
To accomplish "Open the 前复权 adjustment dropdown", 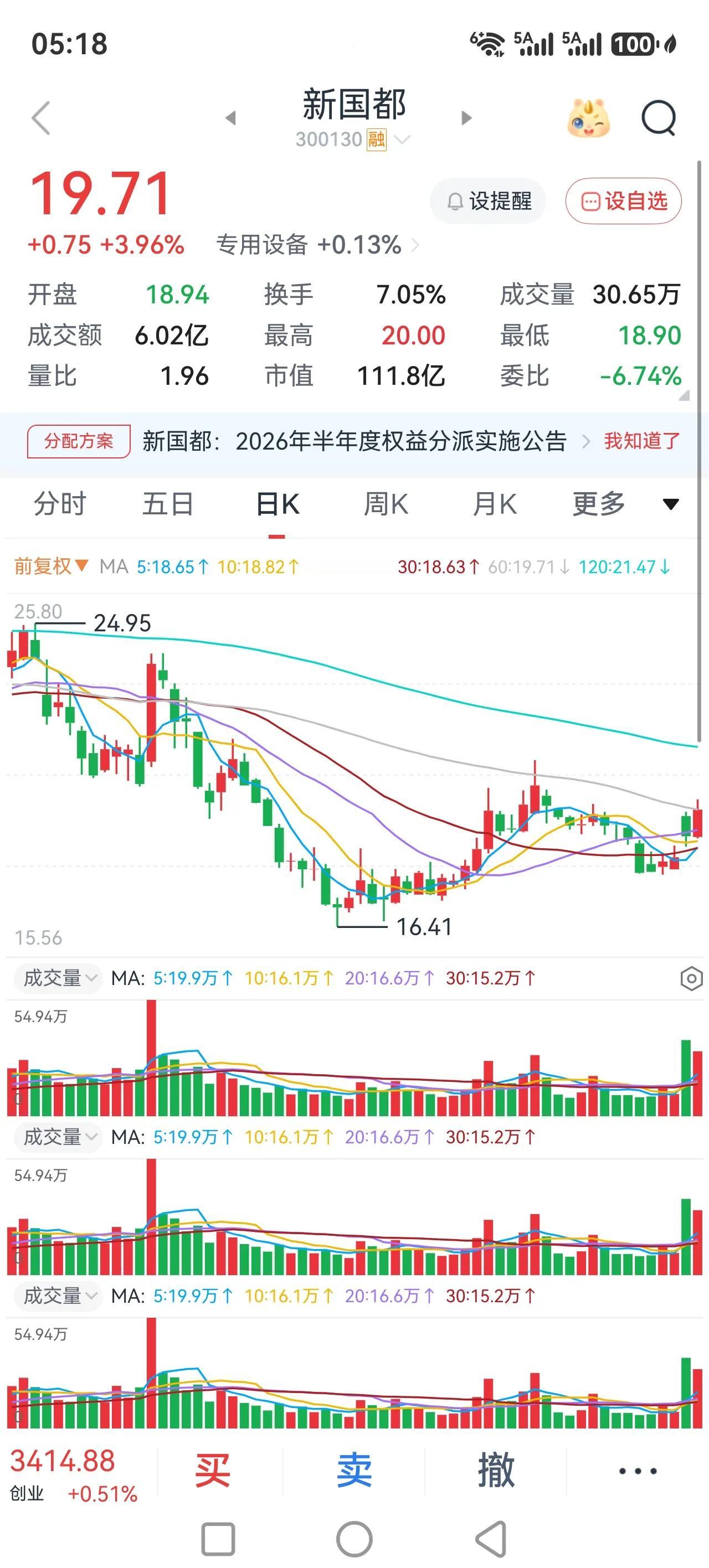I will pyautogui.click(x=51, y=567).
